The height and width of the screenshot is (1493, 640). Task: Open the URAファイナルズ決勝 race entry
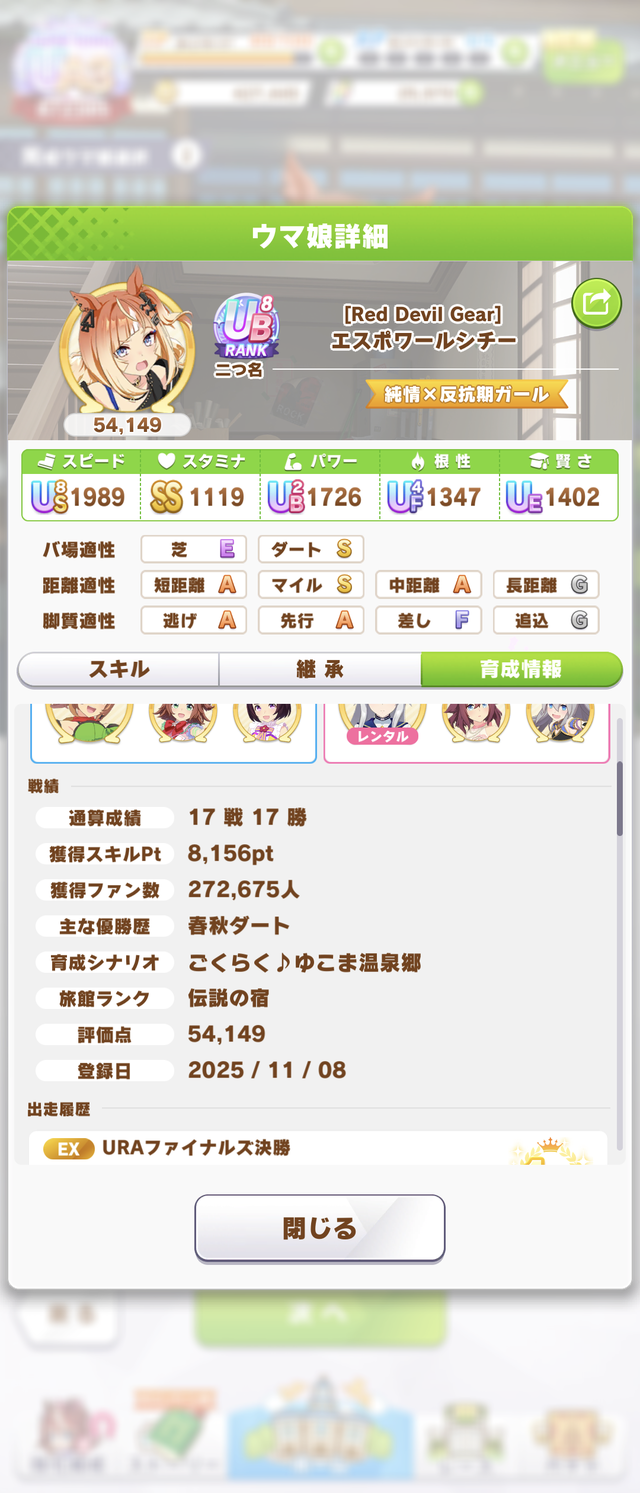pyautogui.click(x=318, y=1148)
